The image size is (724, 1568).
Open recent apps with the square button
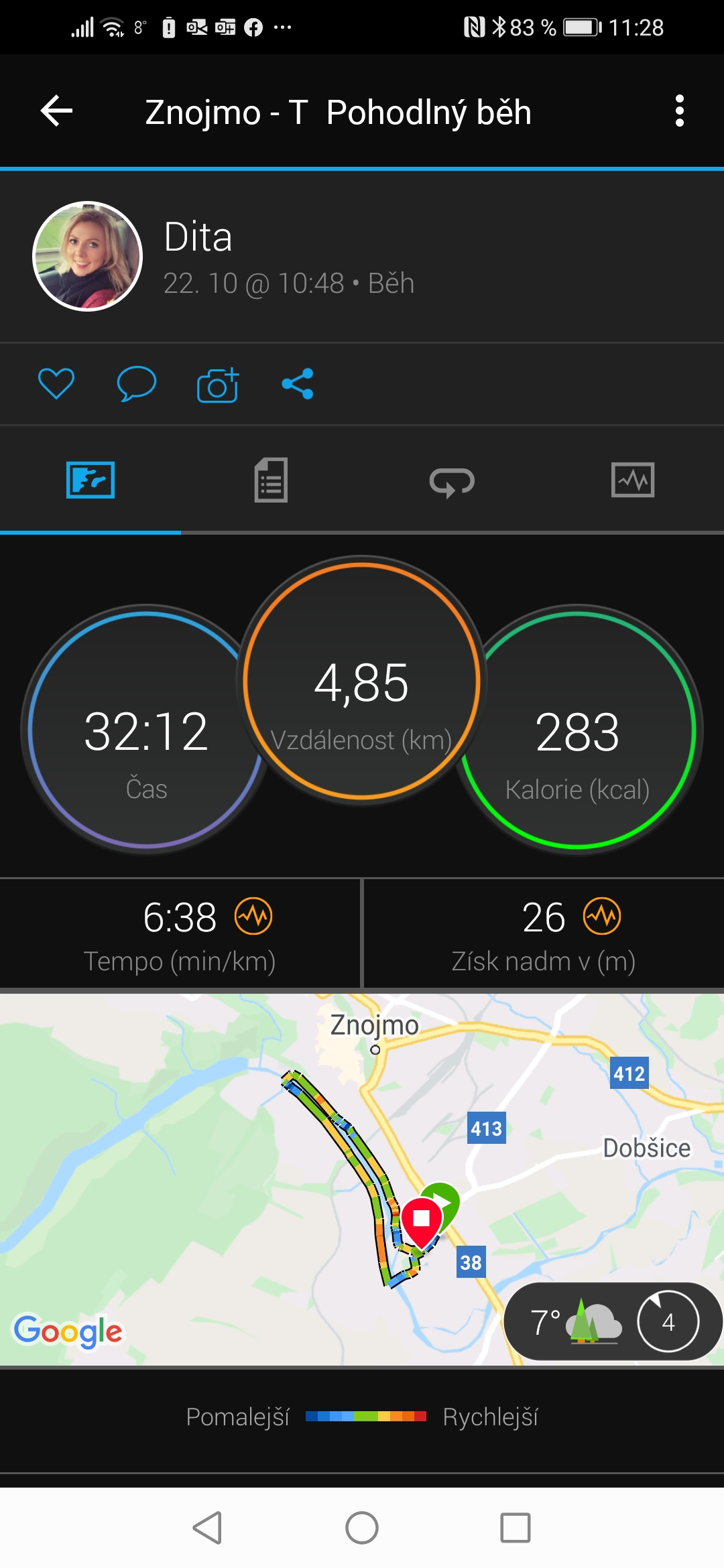click(x=516, y=1528)
